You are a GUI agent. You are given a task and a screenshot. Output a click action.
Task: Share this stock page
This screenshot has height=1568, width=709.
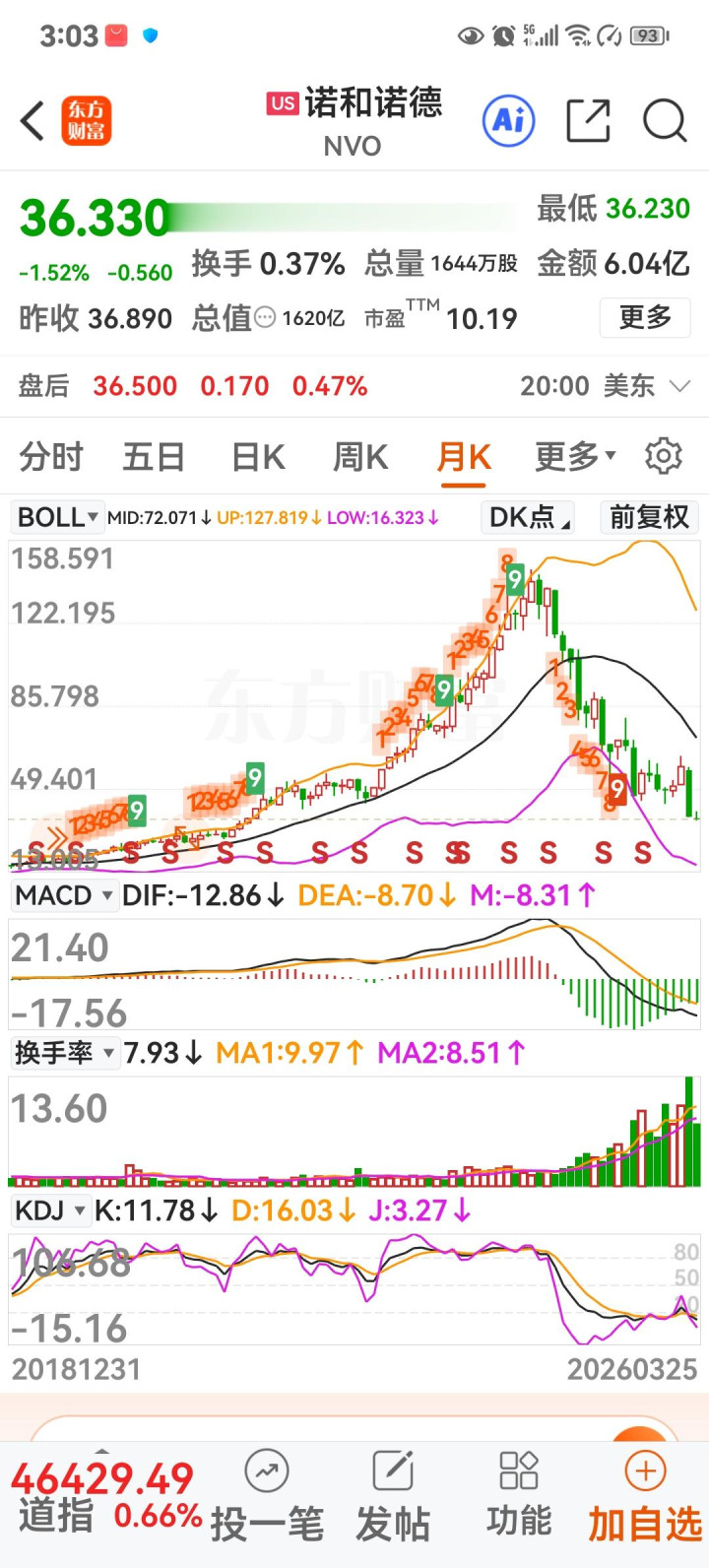coord(588,121)
